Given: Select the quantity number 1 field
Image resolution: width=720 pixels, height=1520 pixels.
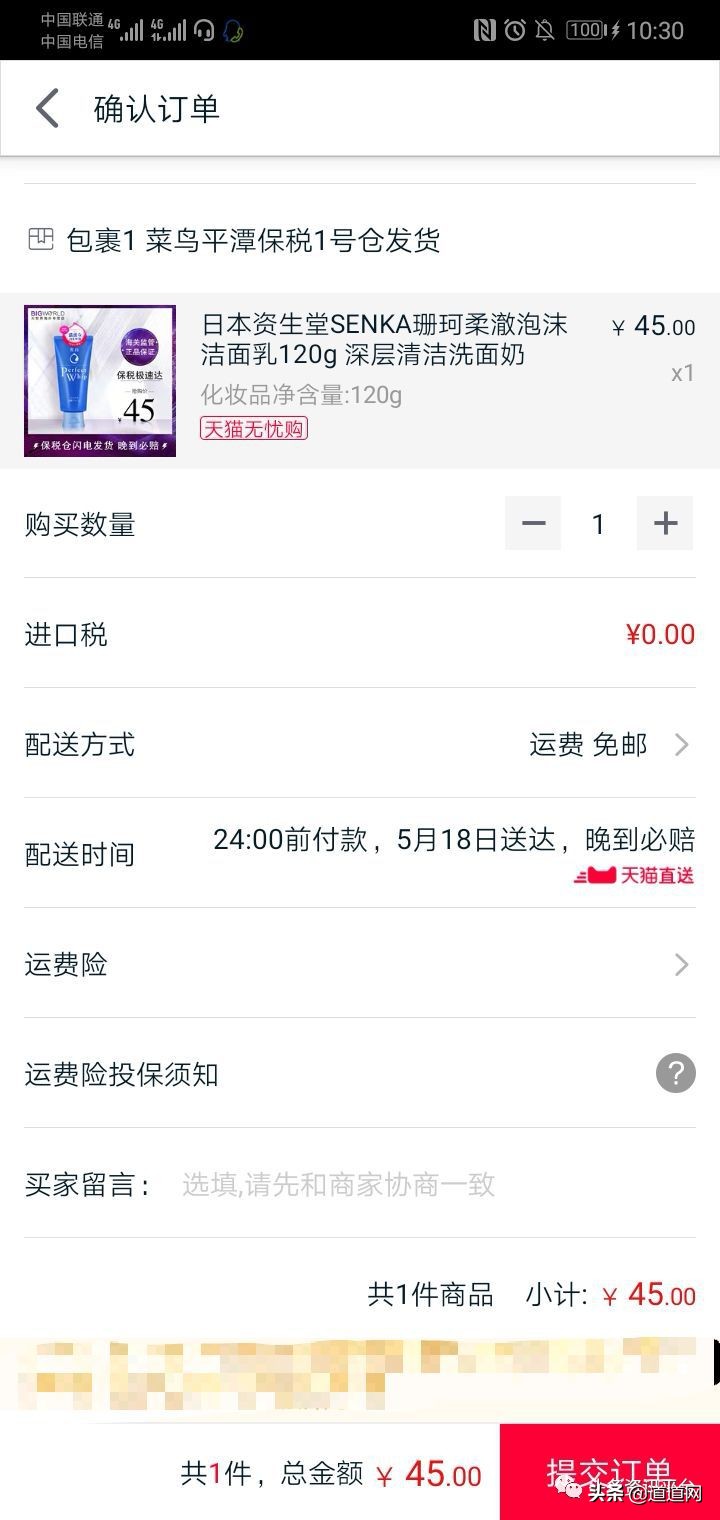Looking at the screenshot, I should click(x=598, y=523).
